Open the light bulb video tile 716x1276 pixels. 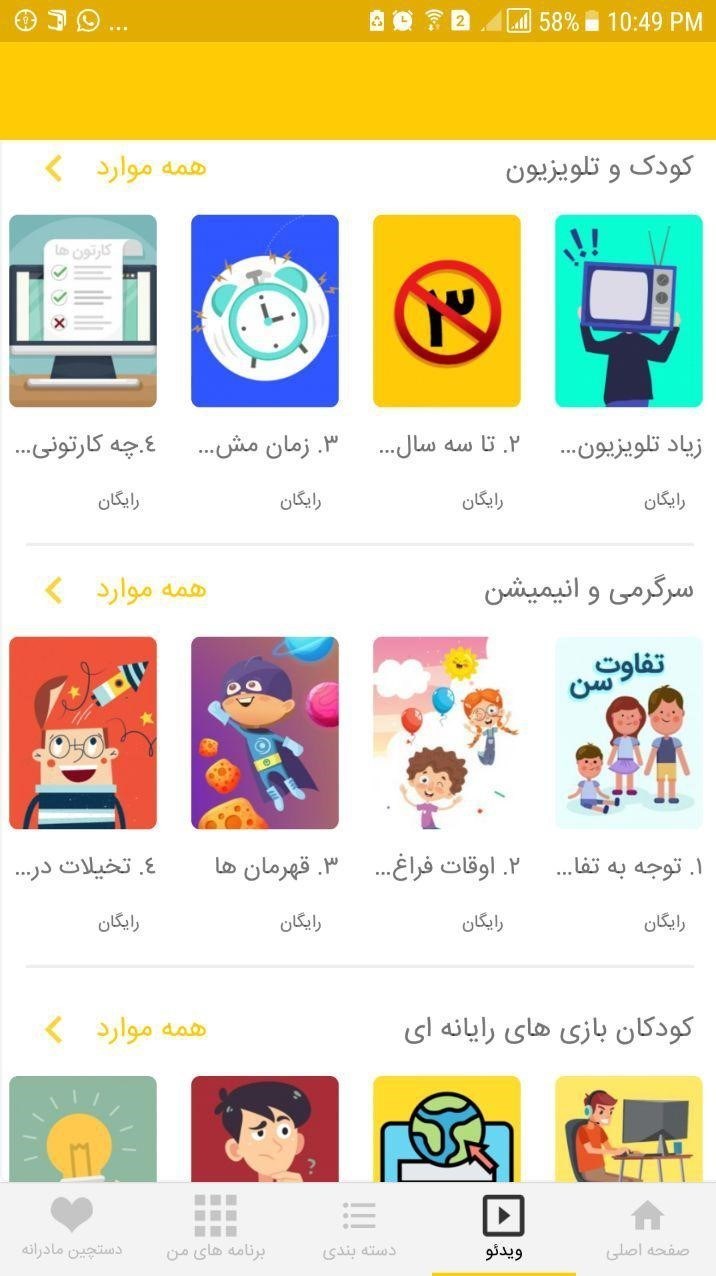(x=83, y=1130)
